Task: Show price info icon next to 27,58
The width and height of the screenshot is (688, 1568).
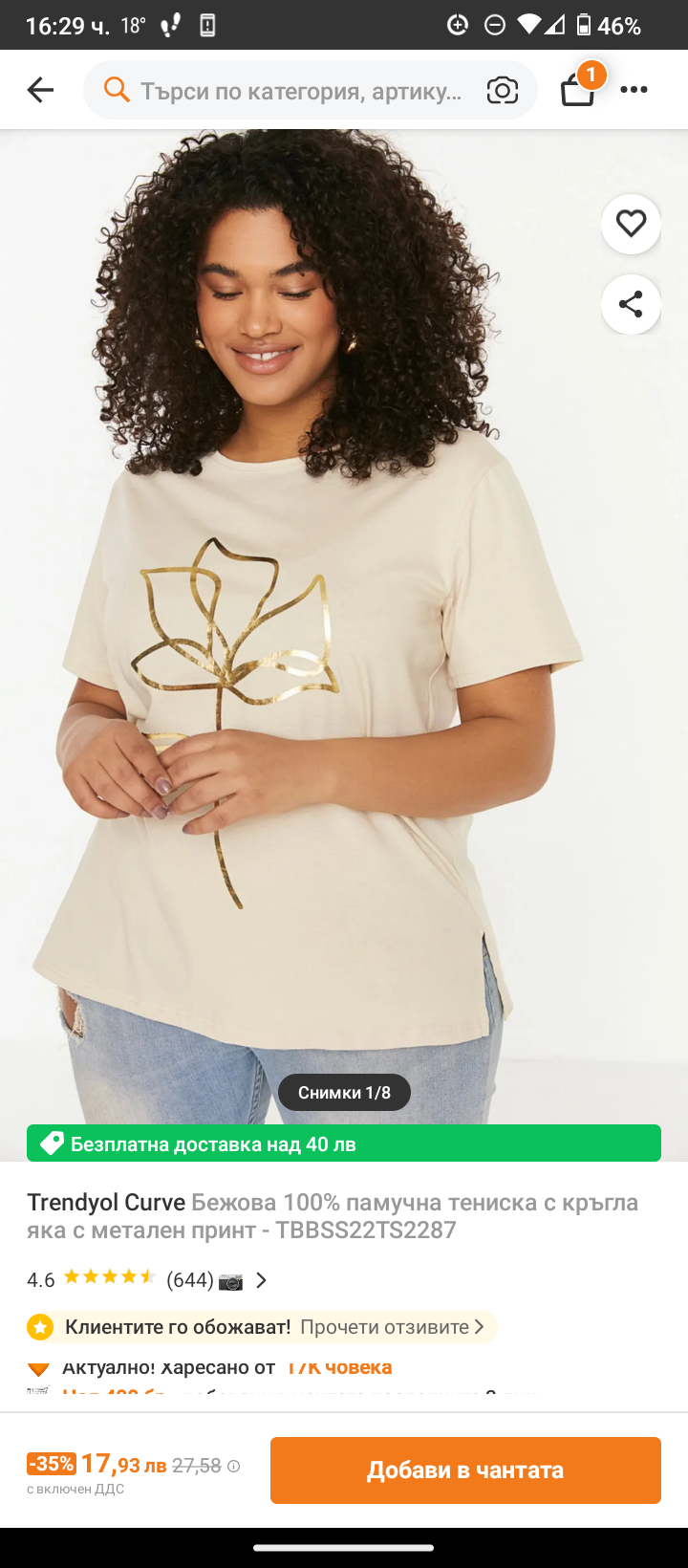Action: coord(234,1466)
